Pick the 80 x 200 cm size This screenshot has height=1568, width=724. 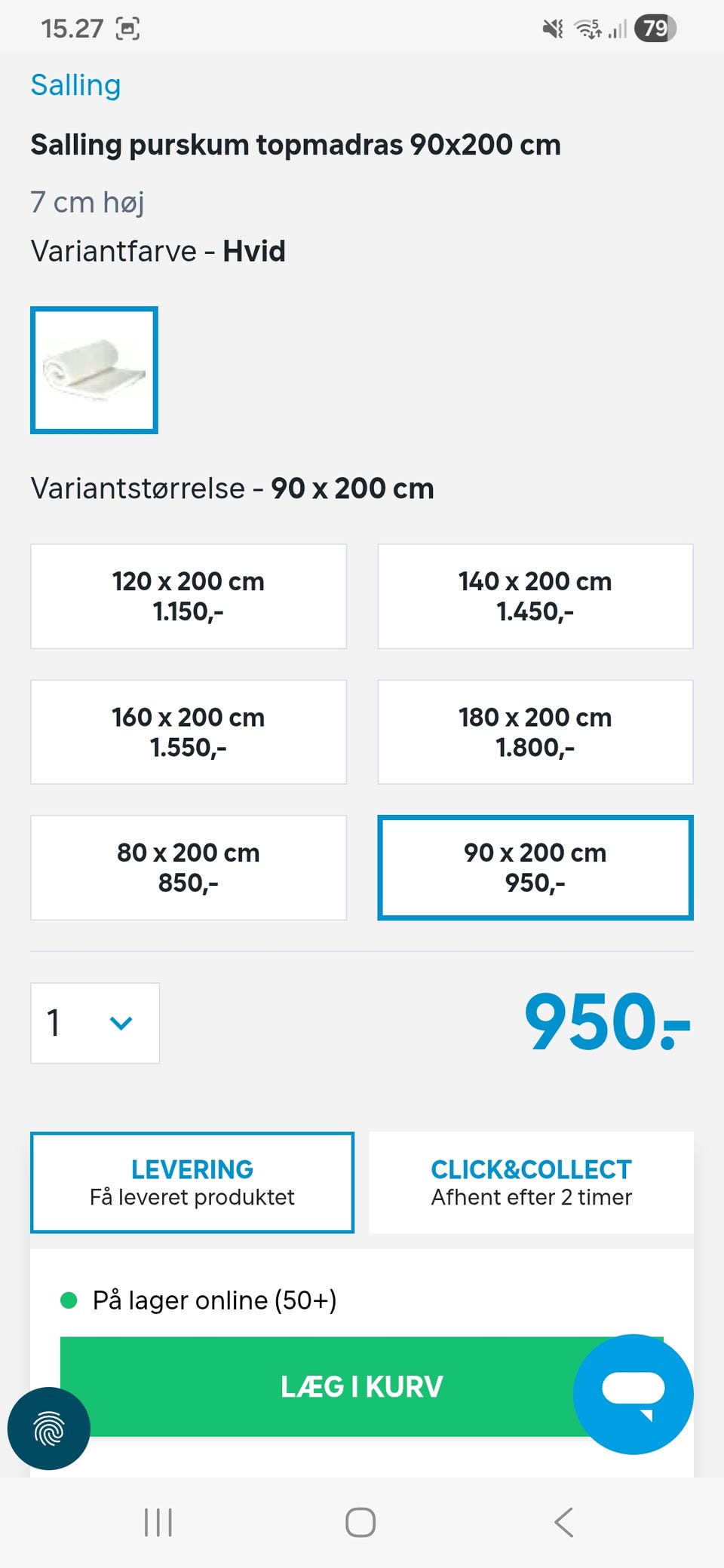(189, 868)
